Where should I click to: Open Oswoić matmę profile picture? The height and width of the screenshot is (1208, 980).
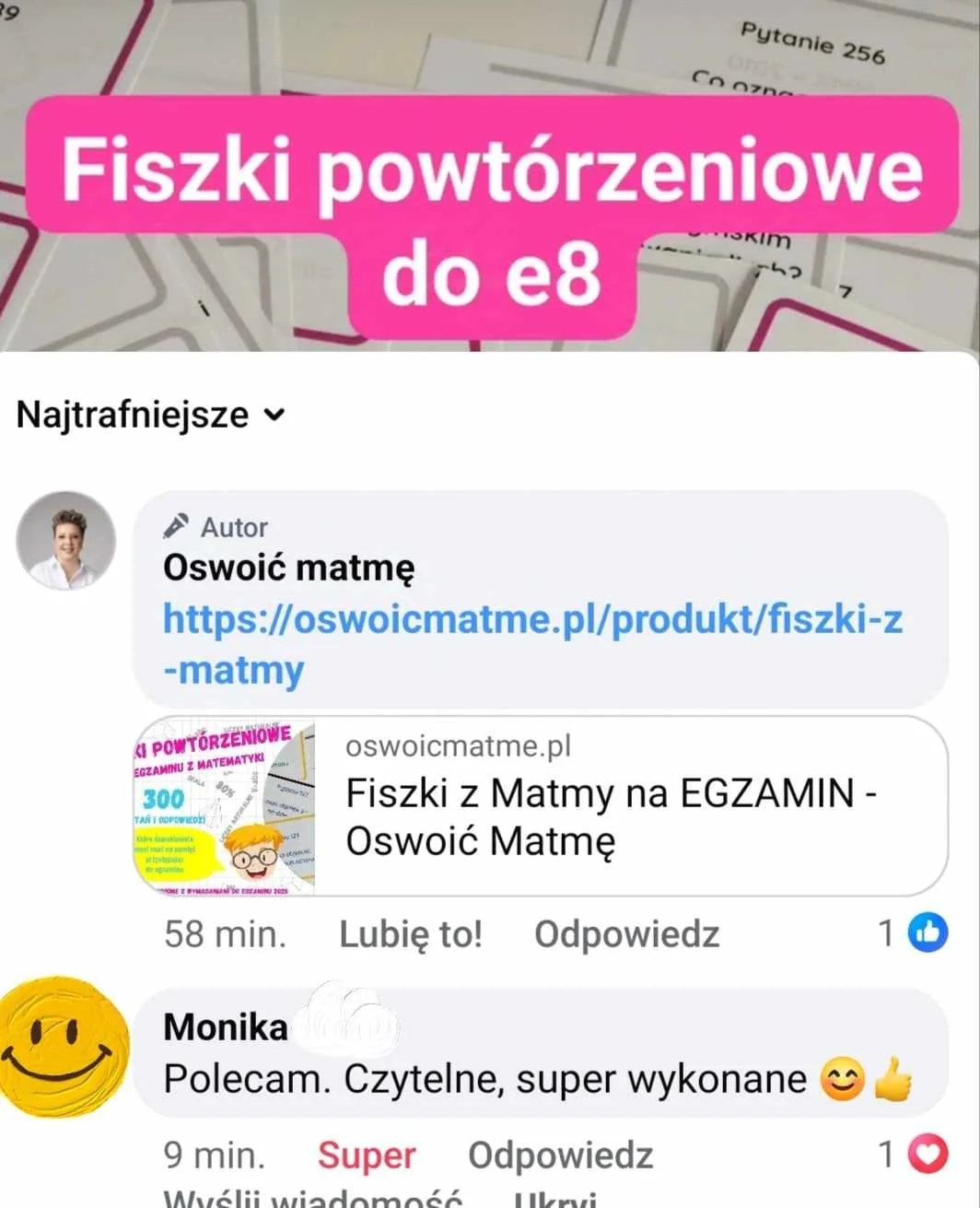pos(66,541)
